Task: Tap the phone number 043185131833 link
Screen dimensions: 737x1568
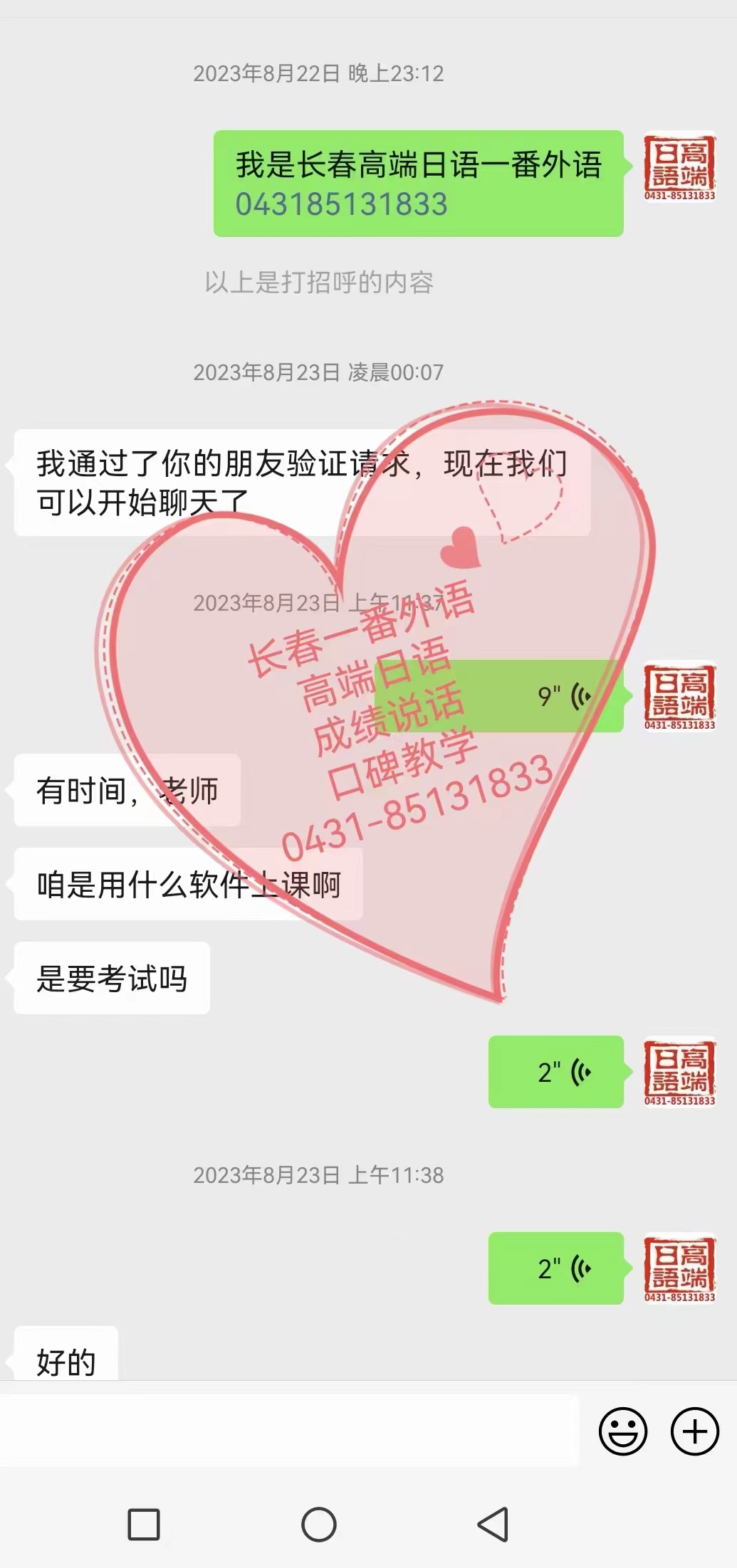Action: click(341, 205)
